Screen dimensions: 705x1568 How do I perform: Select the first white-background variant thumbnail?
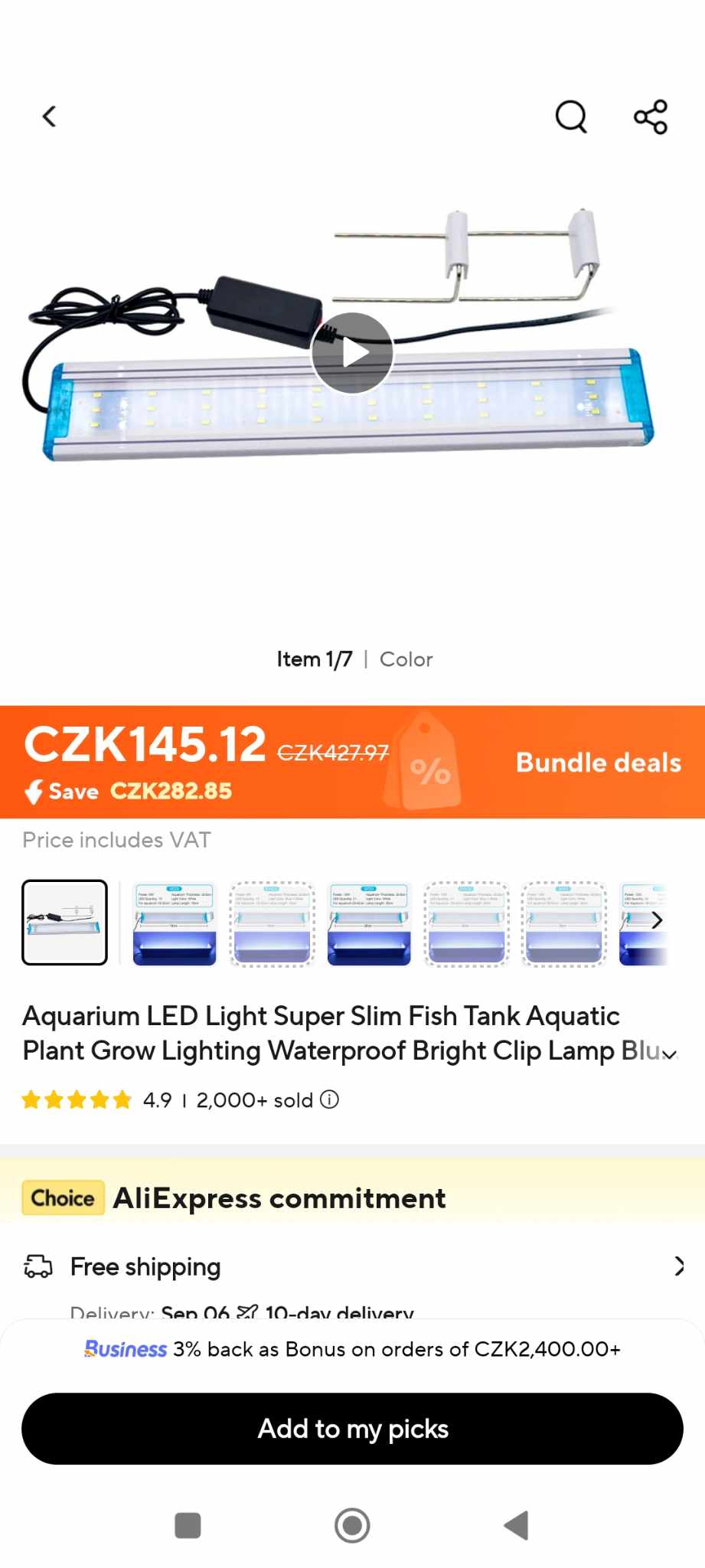coord(64,923)
